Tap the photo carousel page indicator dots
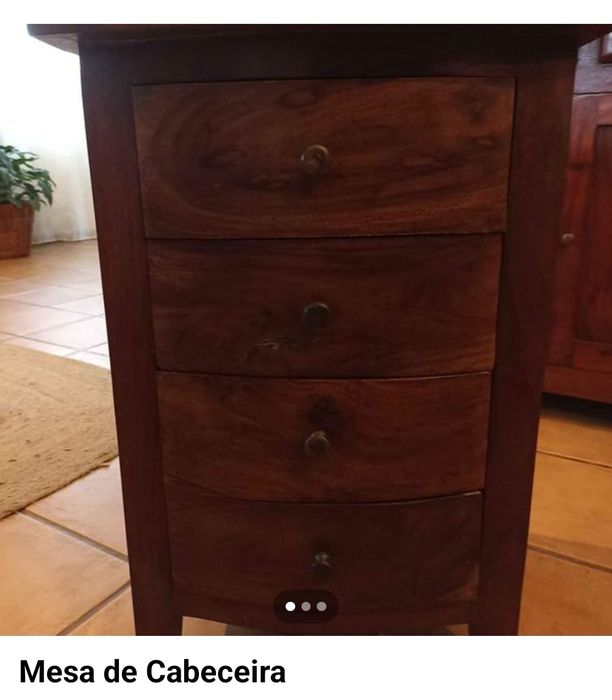This screenshot has height=700, width=612. pyautogui.click(x=306, y=606)
